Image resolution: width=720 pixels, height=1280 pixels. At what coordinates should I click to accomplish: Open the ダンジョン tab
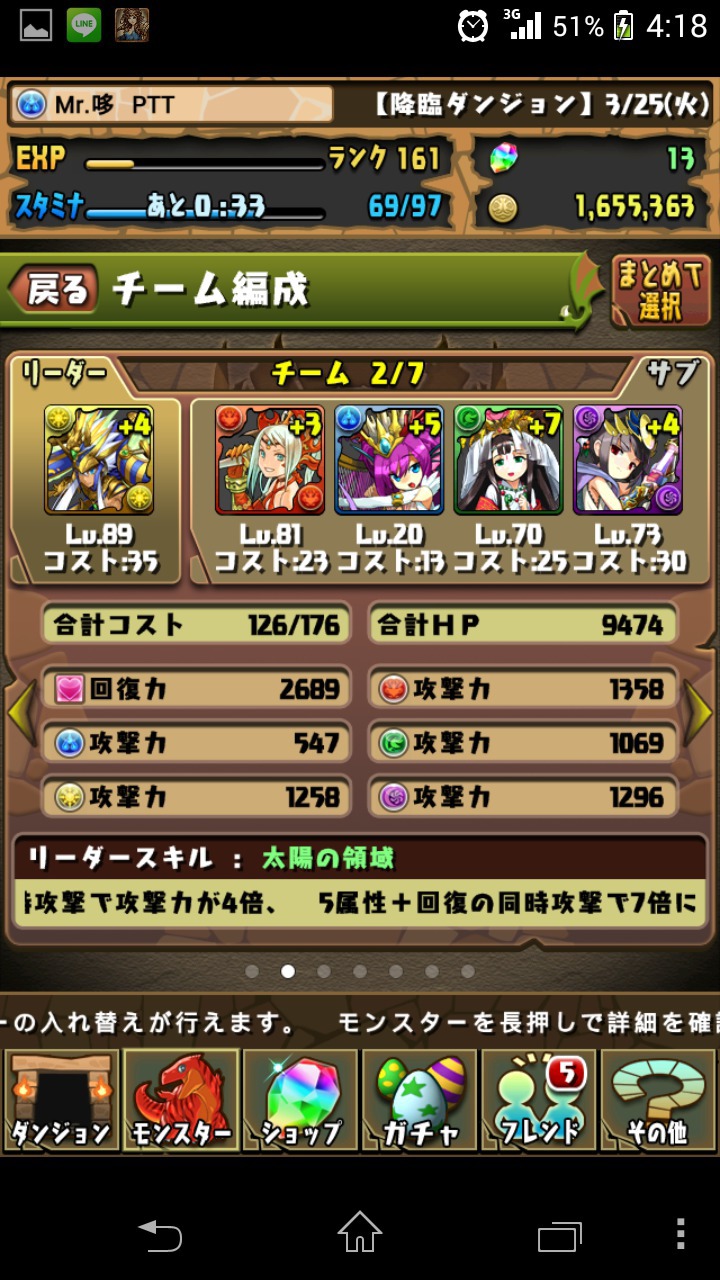point(61,1101)
